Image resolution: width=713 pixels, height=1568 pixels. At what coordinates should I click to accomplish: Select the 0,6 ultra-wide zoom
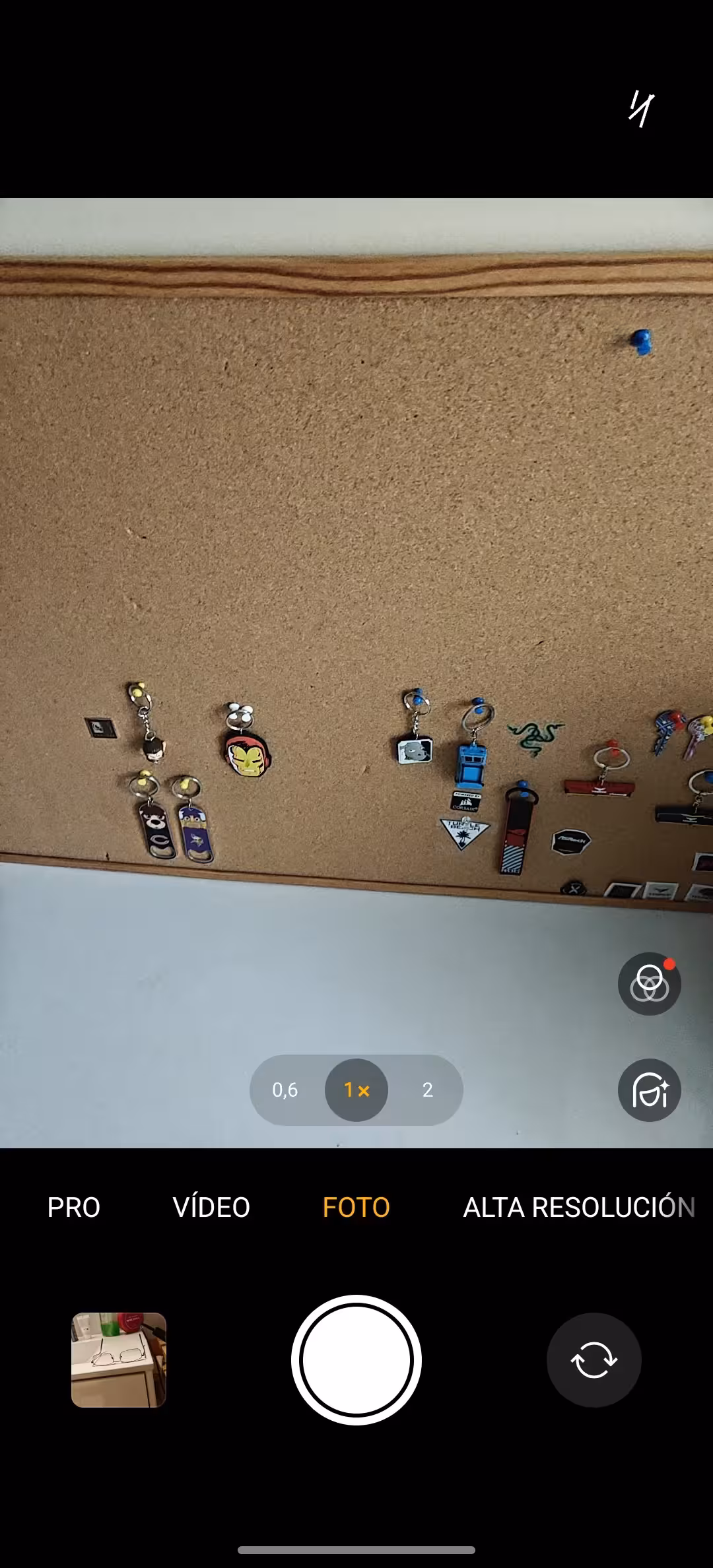[285, 1090]
